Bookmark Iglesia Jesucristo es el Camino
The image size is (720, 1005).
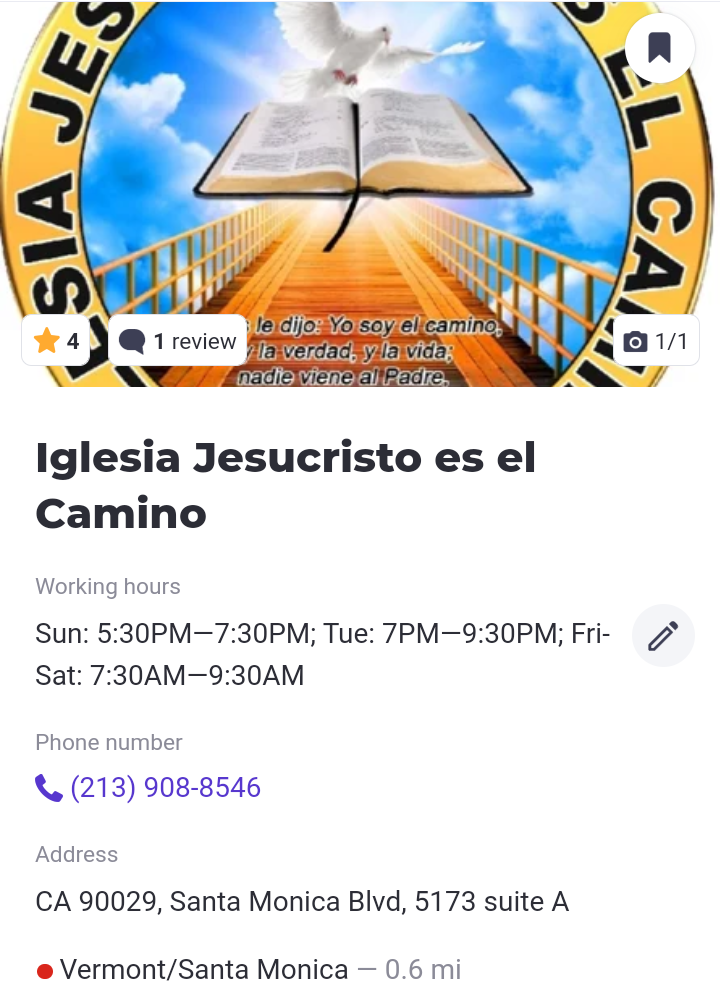[659, 48]
